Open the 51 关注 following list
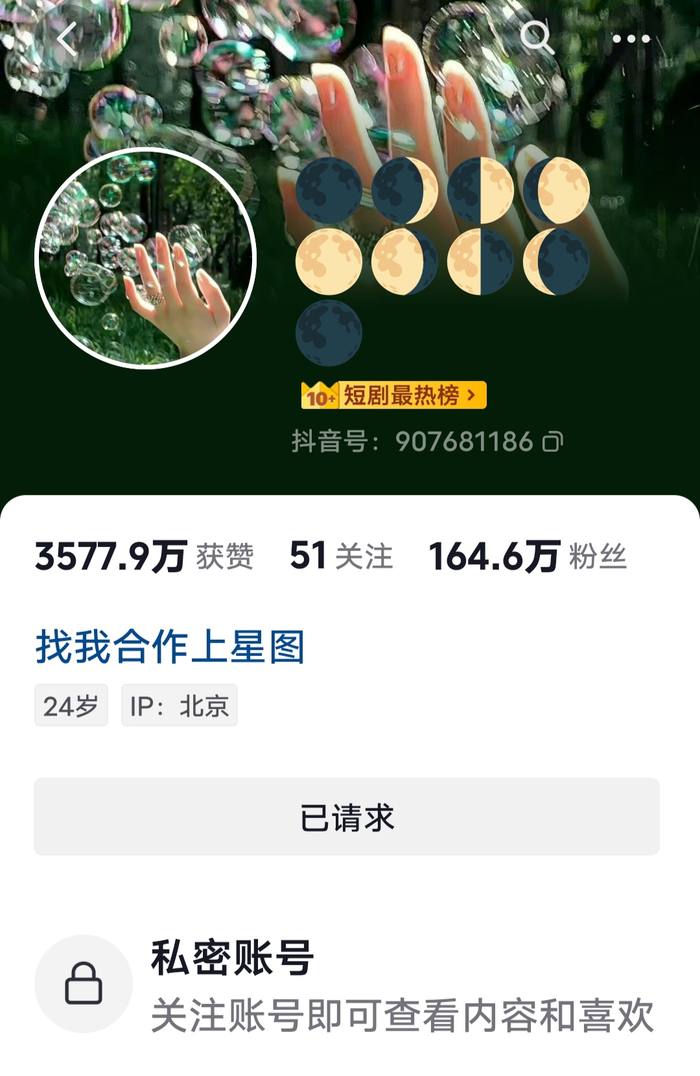 (x=341, y=556)
